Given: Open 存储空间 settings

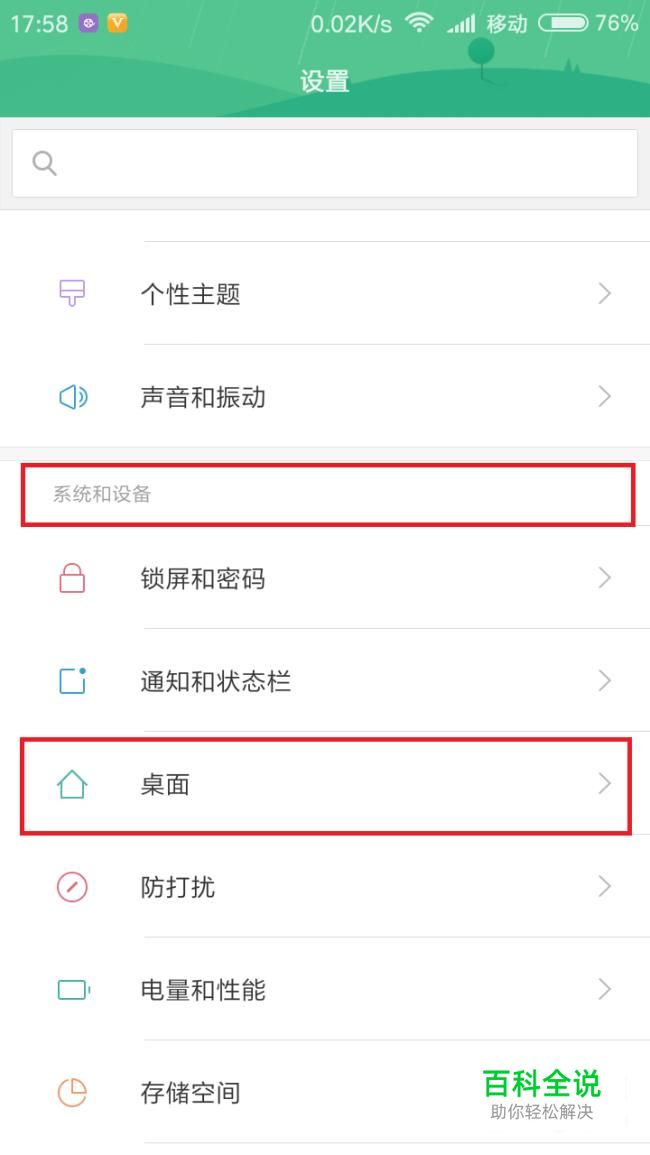Looking at the screenshot, I should tap(325, 1092).
